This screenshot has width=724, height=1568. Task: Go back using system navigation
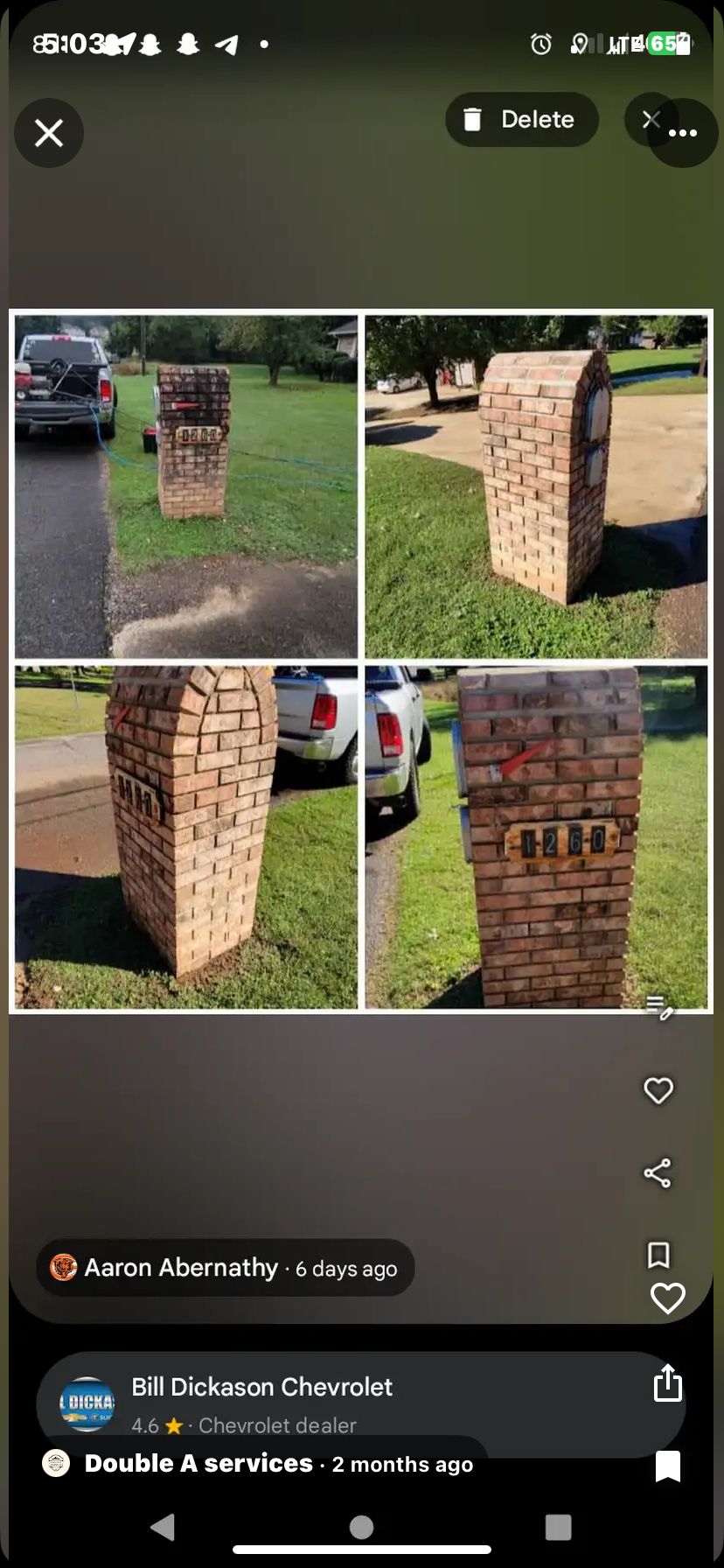tap(163, 1527)
